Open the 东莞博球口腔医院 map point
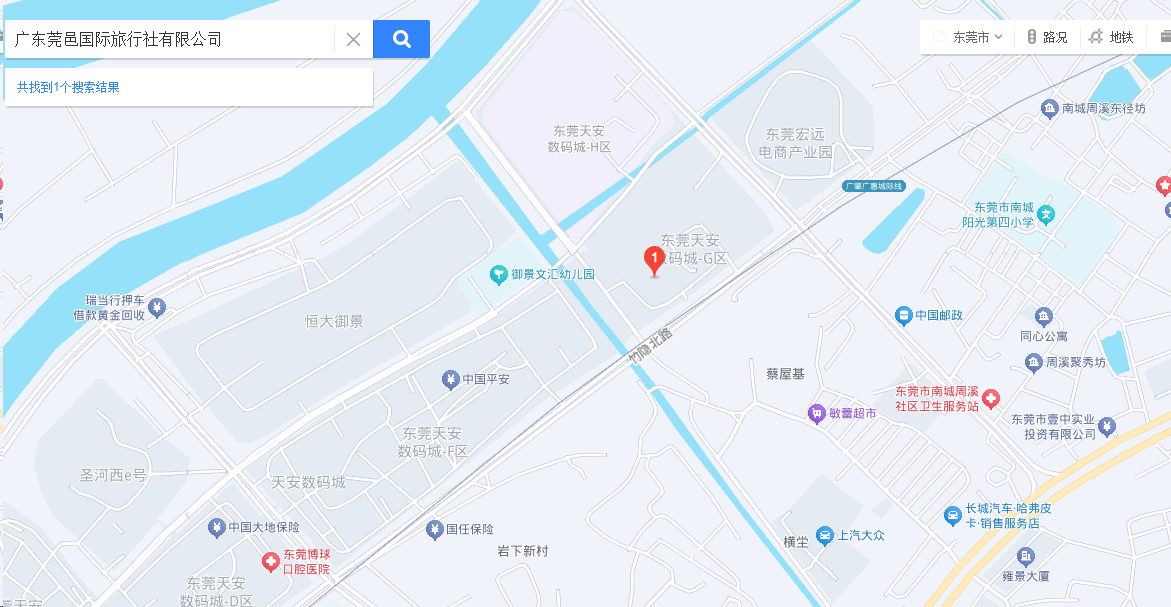The height and width of the screenshot is (607, 1171). 269,561
